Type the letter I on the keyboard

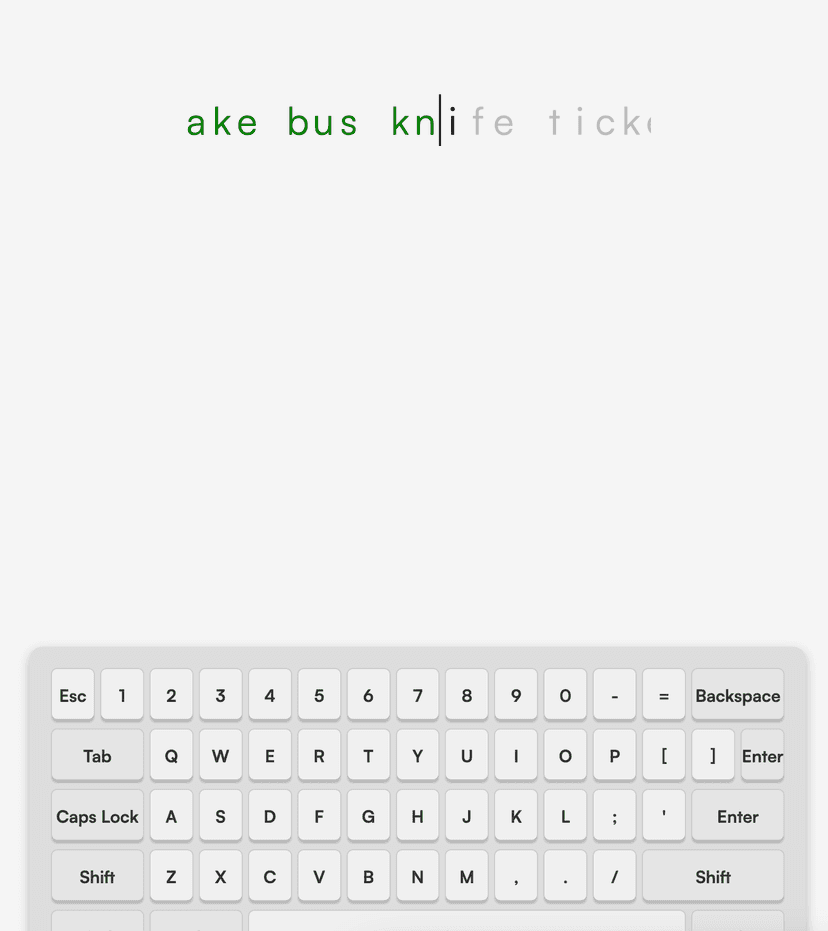point(516,756)
